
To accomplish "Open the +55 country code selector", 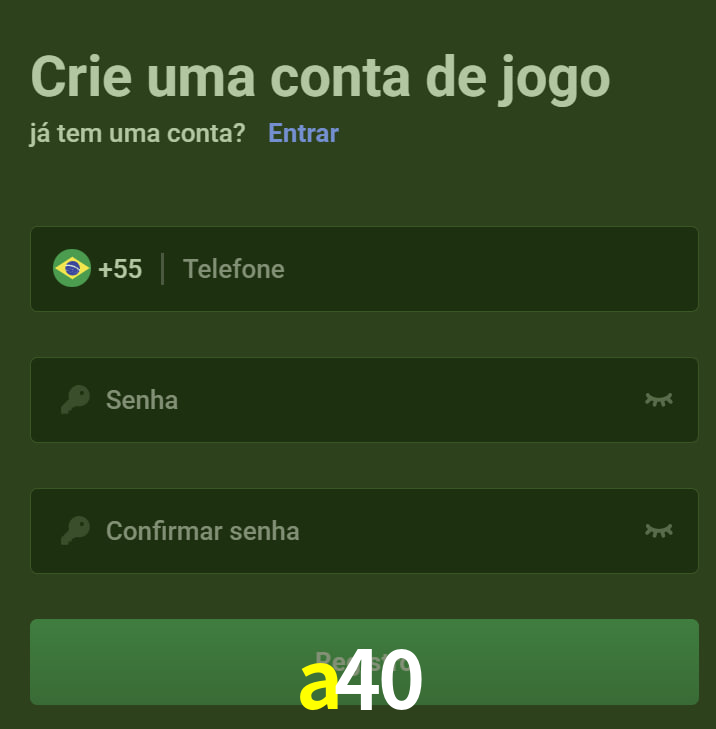I will click(x=99, y=269).
